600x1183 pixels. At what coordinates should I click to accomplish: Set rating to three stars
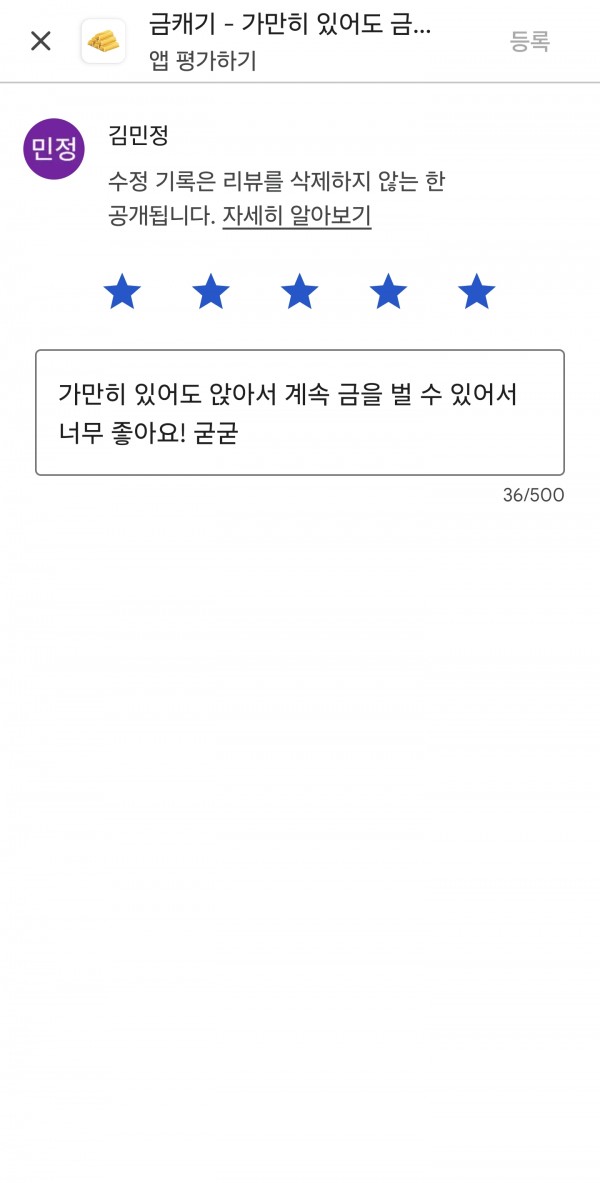tap(300, 292)
